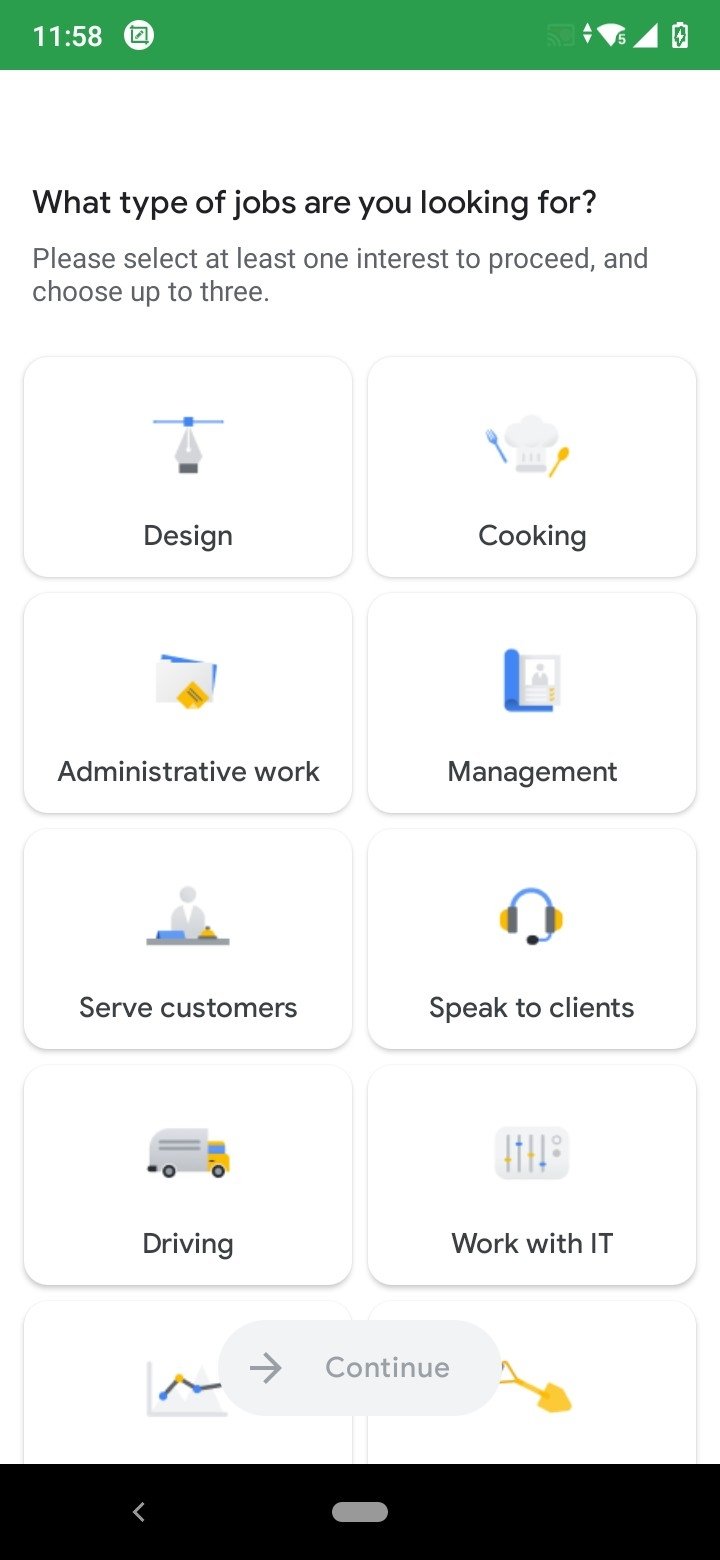The width and height of the screenshot is (720, 1560).
Task: Tap the home pill in navigation bar
Action: (360, 1512)
